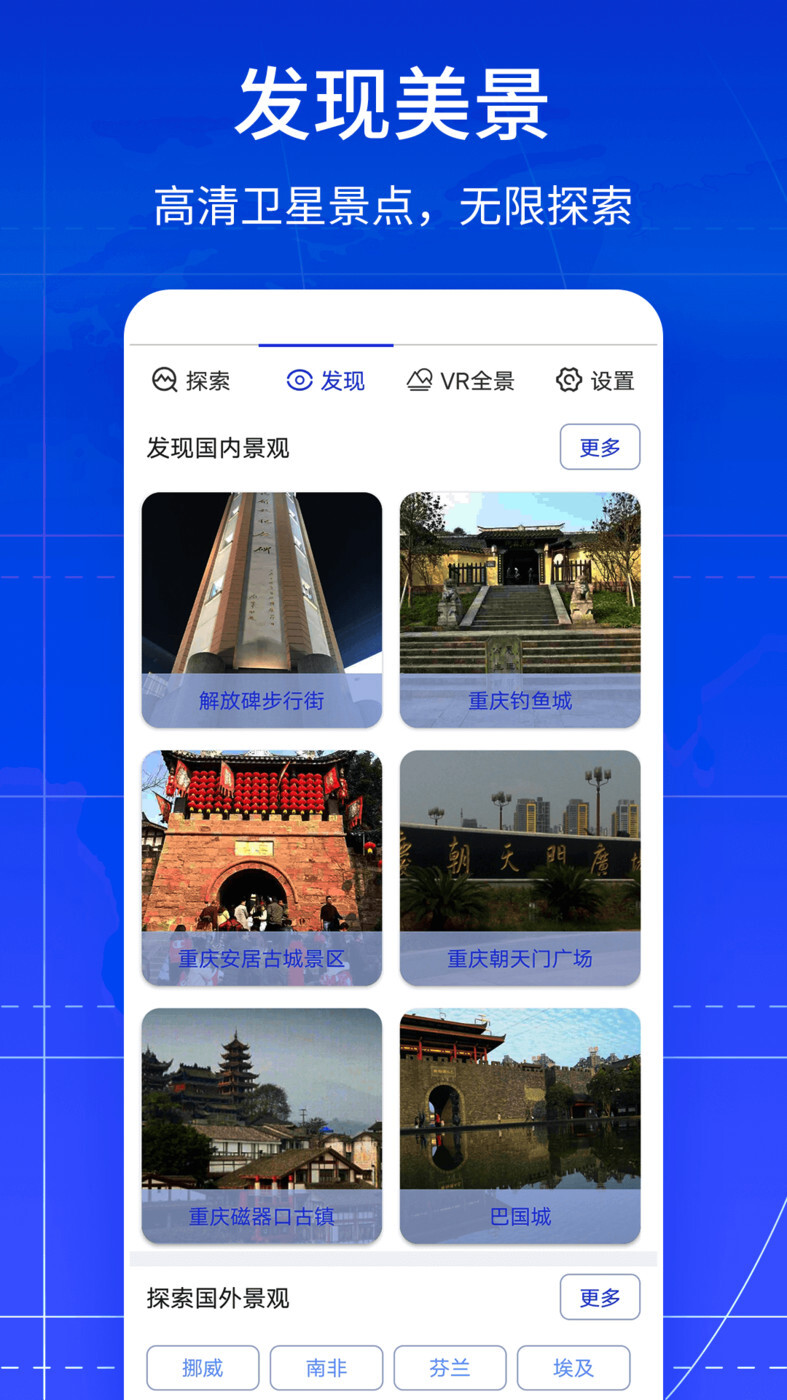Click 更多 beside 探索国外景观
Screen dimensions: 787x1400
tap(599, 1297)
